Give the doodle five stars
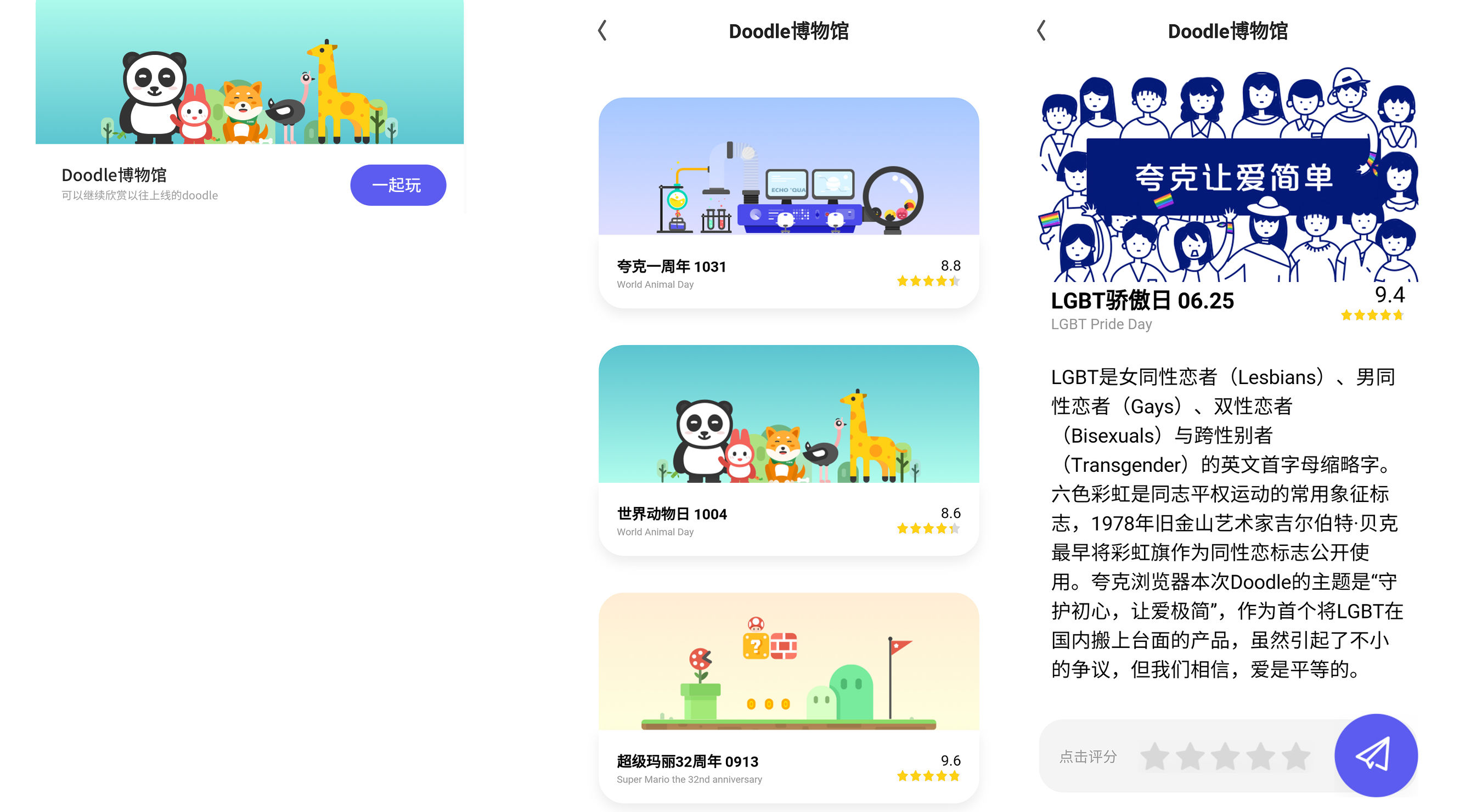 [x=1296, y=756]
